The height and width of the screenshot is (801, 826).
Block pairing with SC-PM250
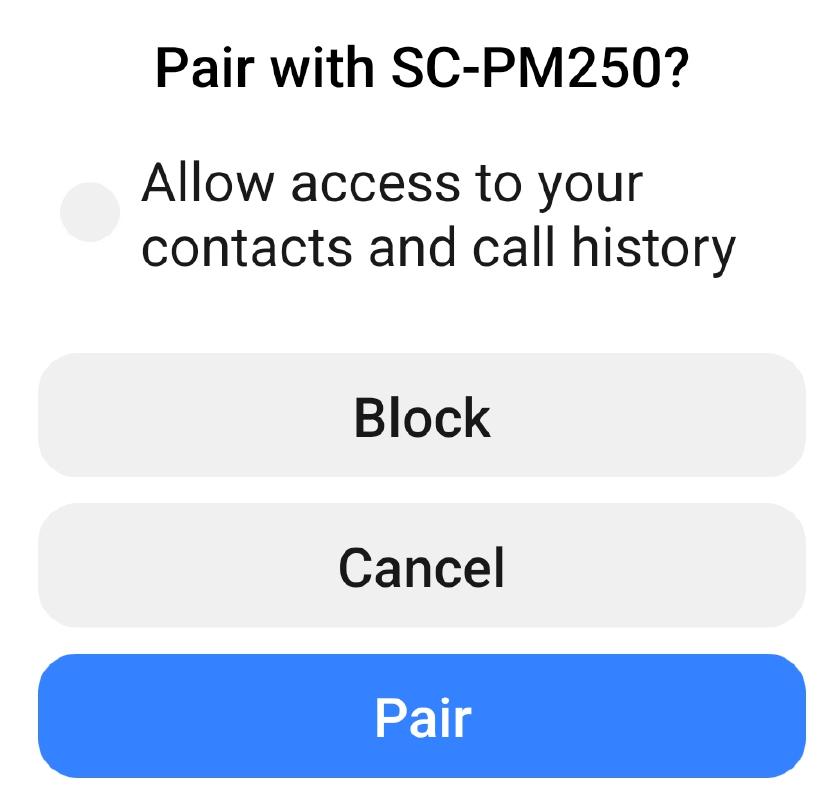coord(421,416)
